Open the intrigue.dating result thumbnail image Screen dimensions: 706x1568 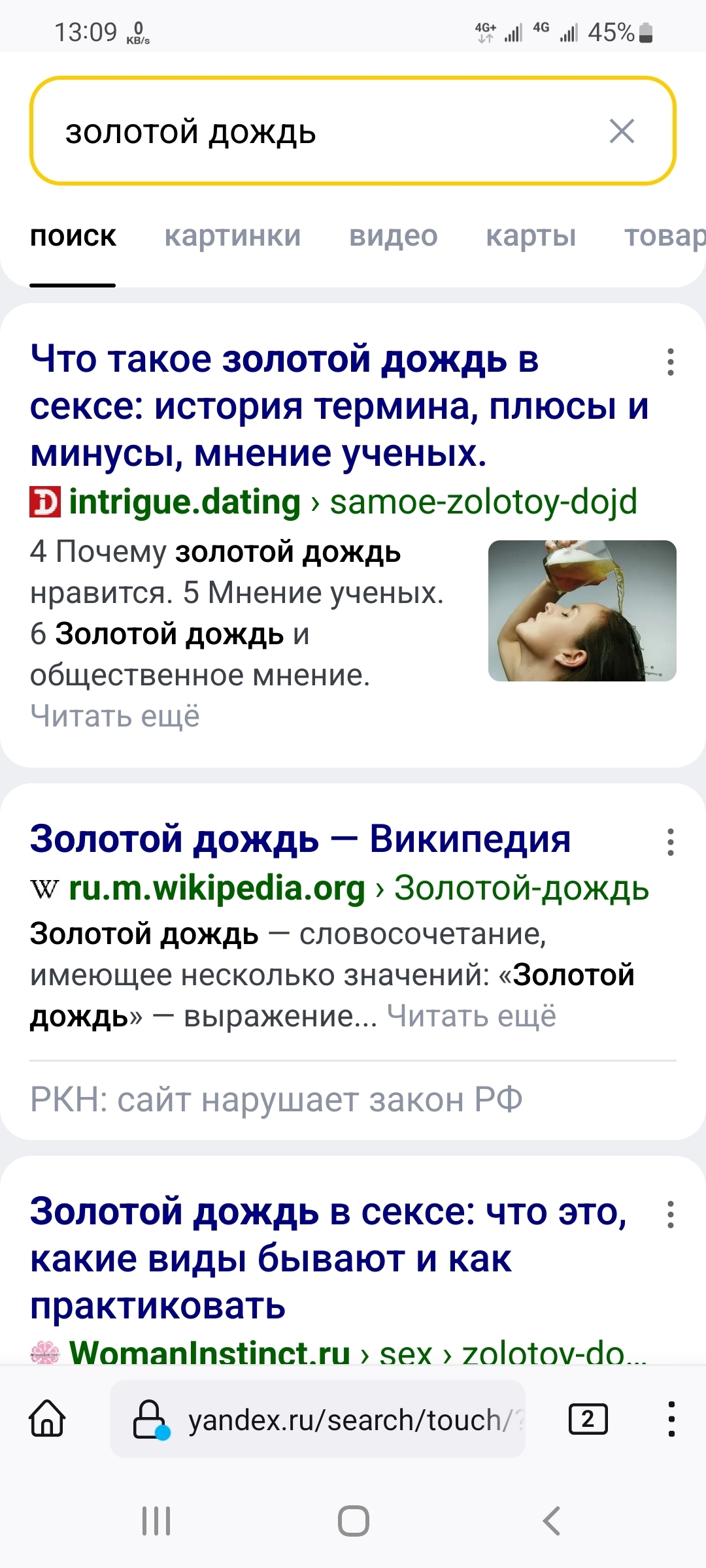pyautogui.click(x=582, y=611)
